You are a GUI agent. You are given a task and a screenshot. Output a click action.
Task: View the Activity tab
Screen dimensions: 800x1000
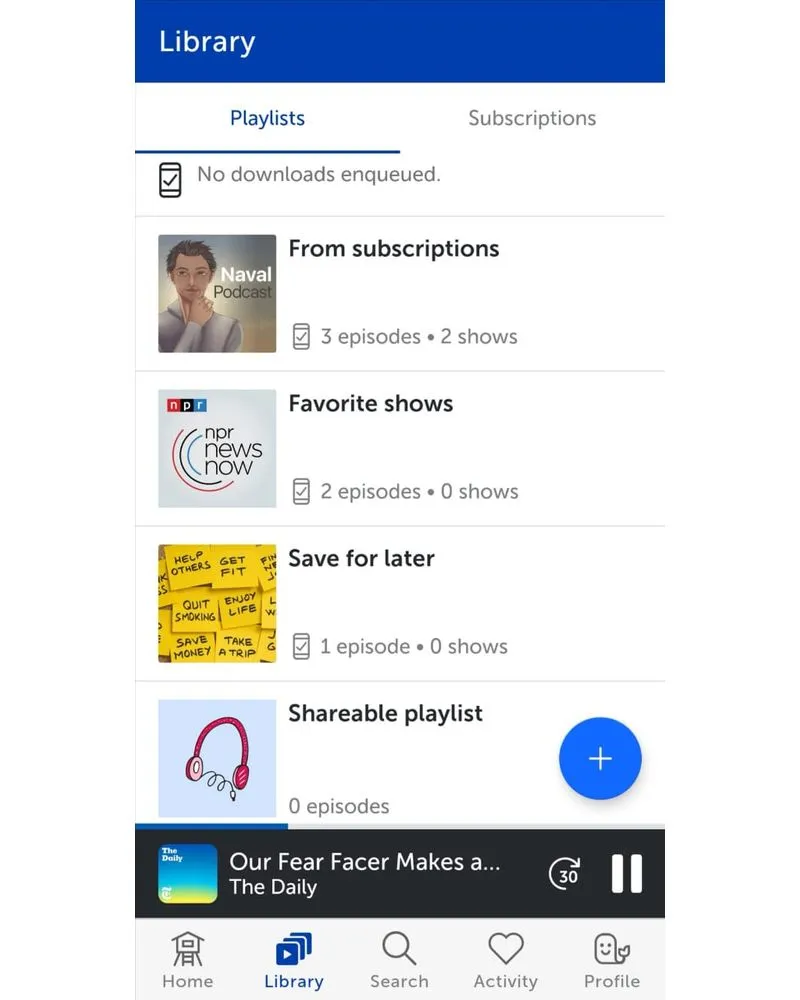pyautogui.click(x=505, y=960)
